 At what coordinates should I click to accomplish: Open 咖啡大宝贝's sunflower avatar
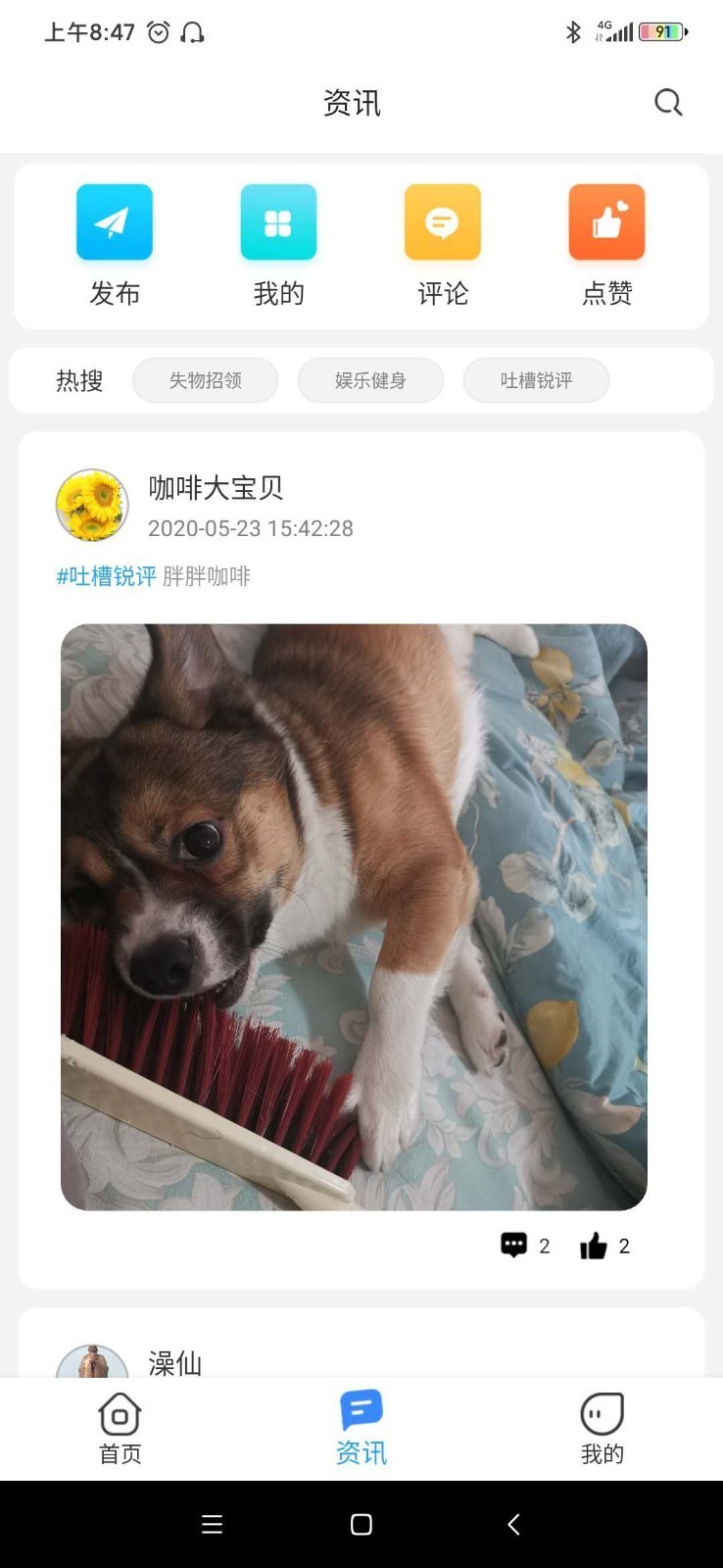coord(92,505)
